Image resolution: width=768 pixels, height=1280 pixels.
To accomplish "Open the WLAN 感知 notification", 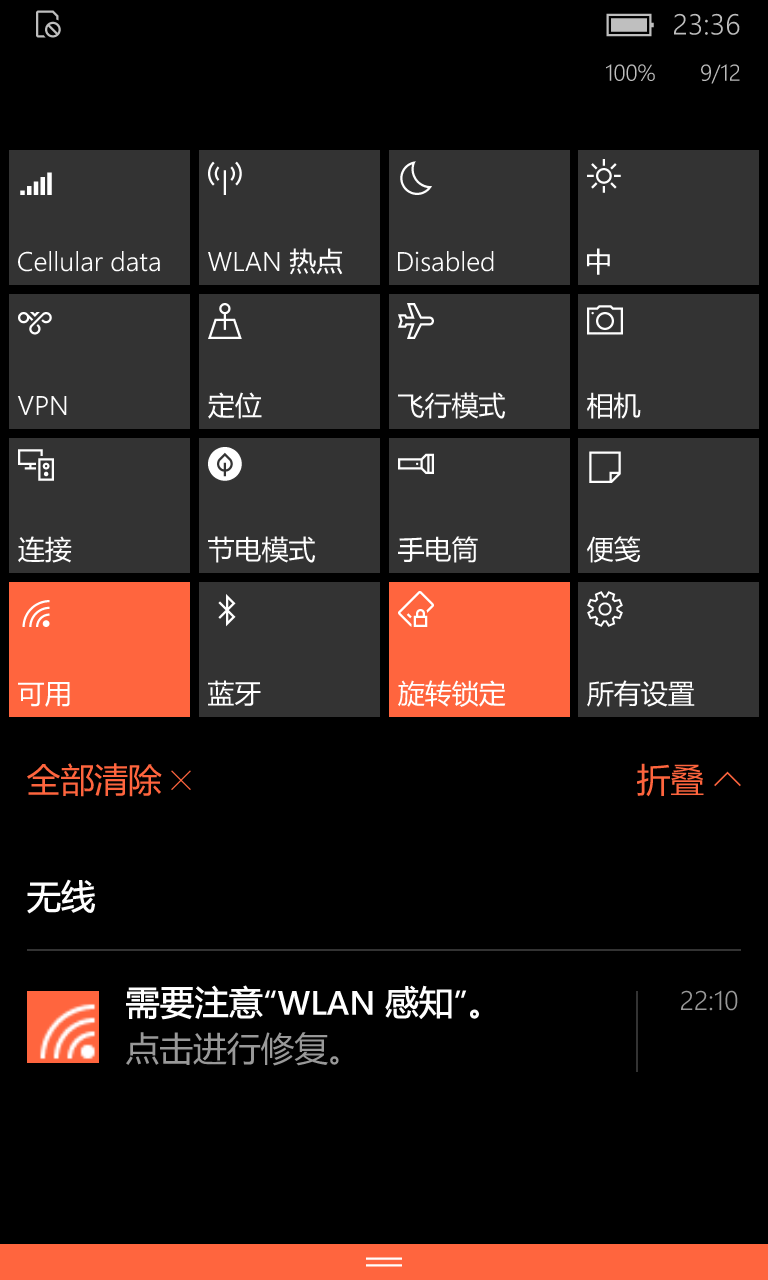I will pyautogui.click(x=384, y=1027).
